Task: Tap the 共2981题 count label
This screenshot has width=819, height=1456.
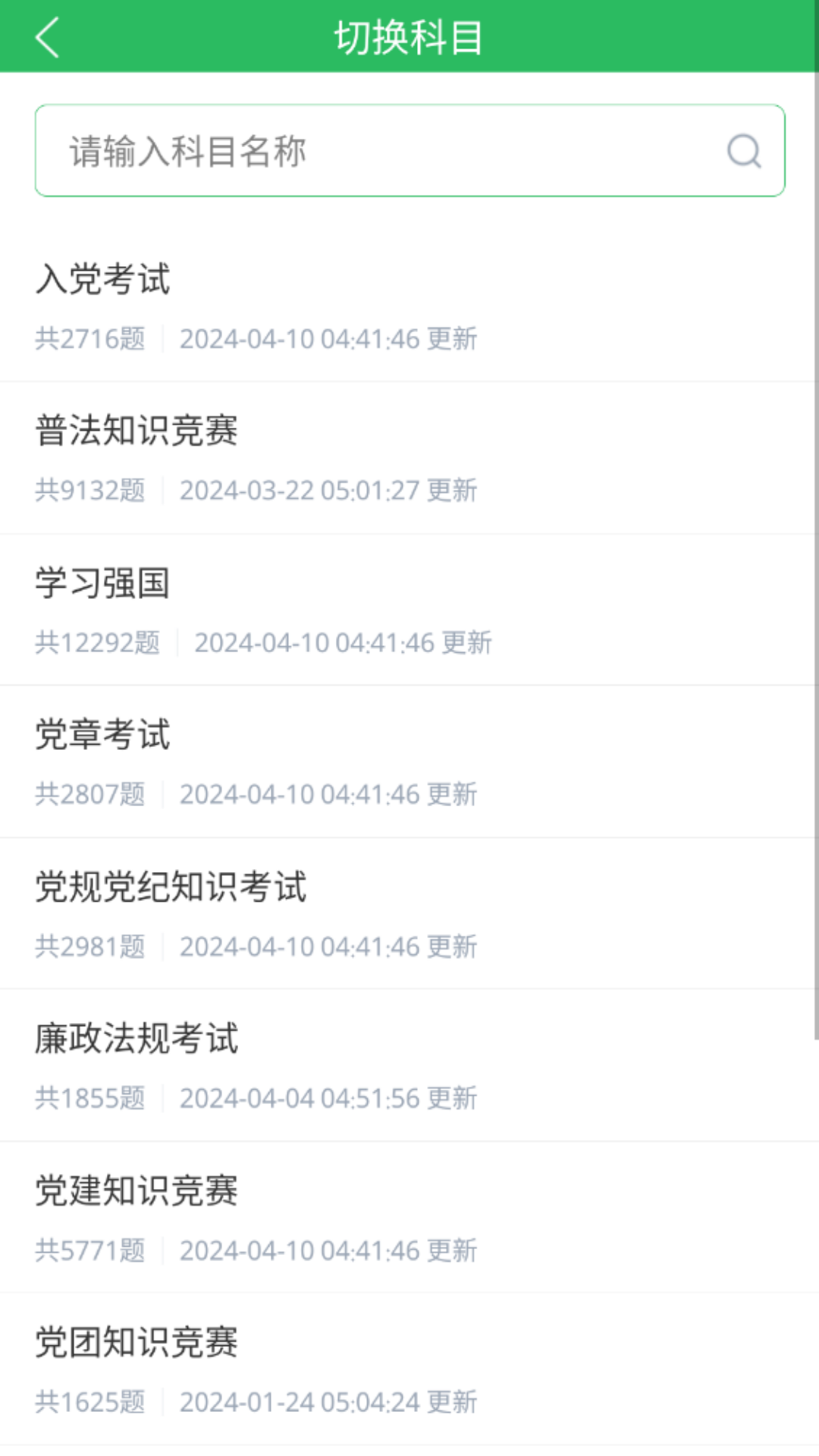Action: [89, 946]
